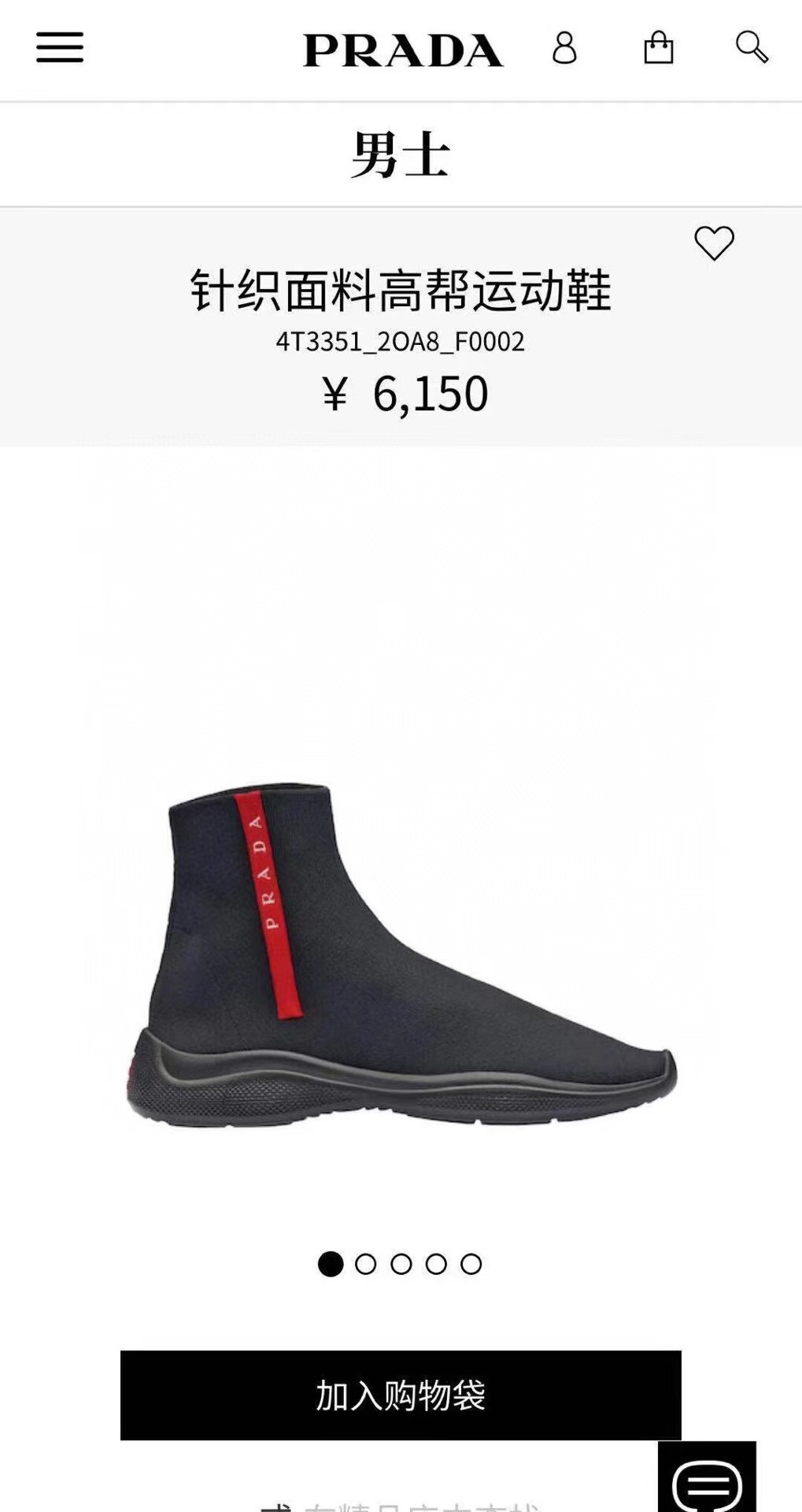
Task: Open the search magnifier
Action: [x=752, y=47]
